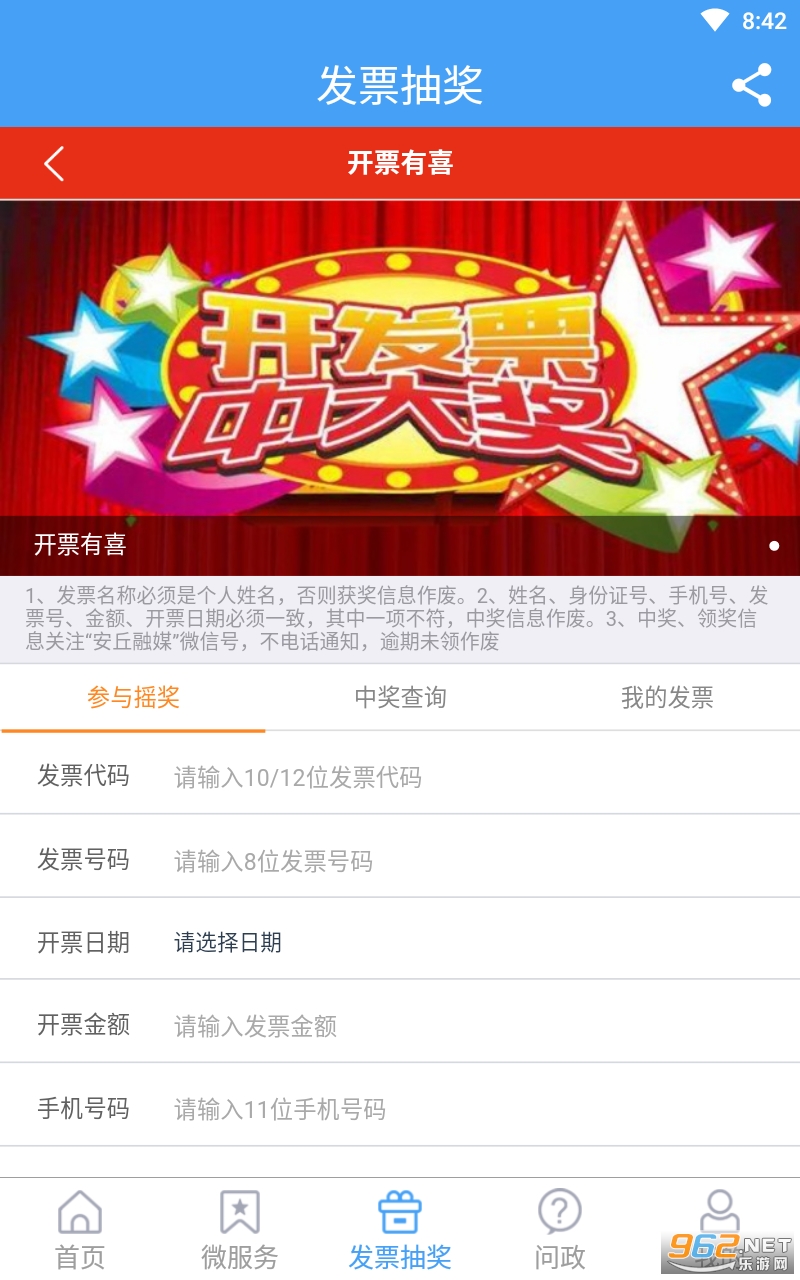
Task: Go to the 首页 tab
Action: point(80,1230)
